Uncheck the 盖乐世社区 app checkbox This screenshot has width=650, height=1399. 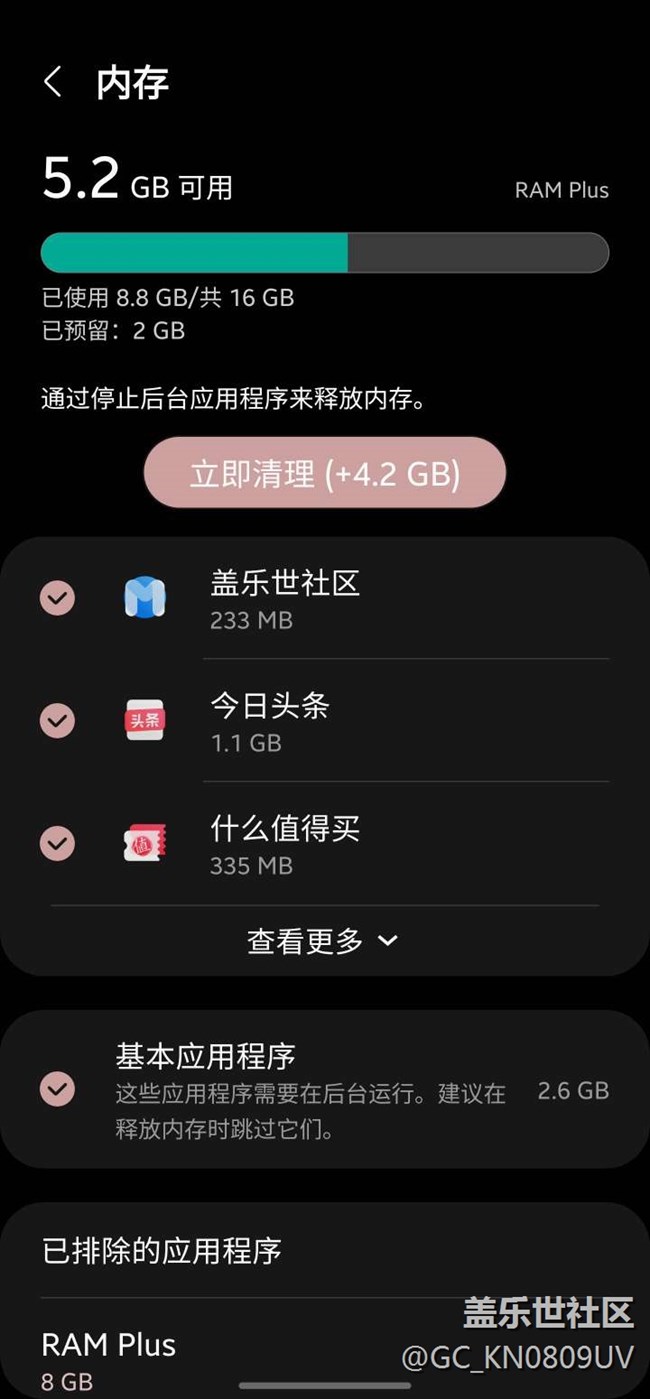57,598
